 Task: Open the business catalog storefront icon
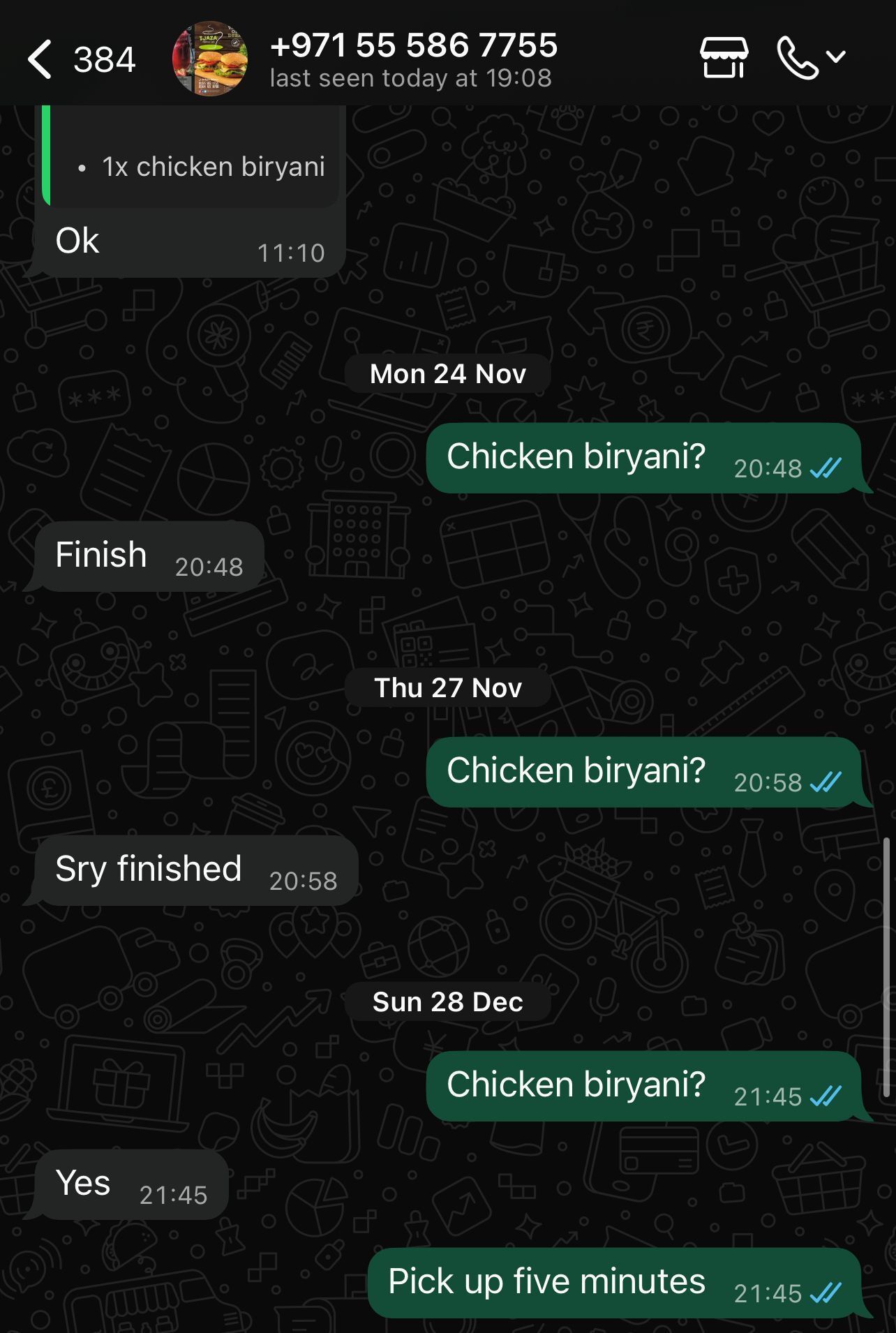click(724, 57)
